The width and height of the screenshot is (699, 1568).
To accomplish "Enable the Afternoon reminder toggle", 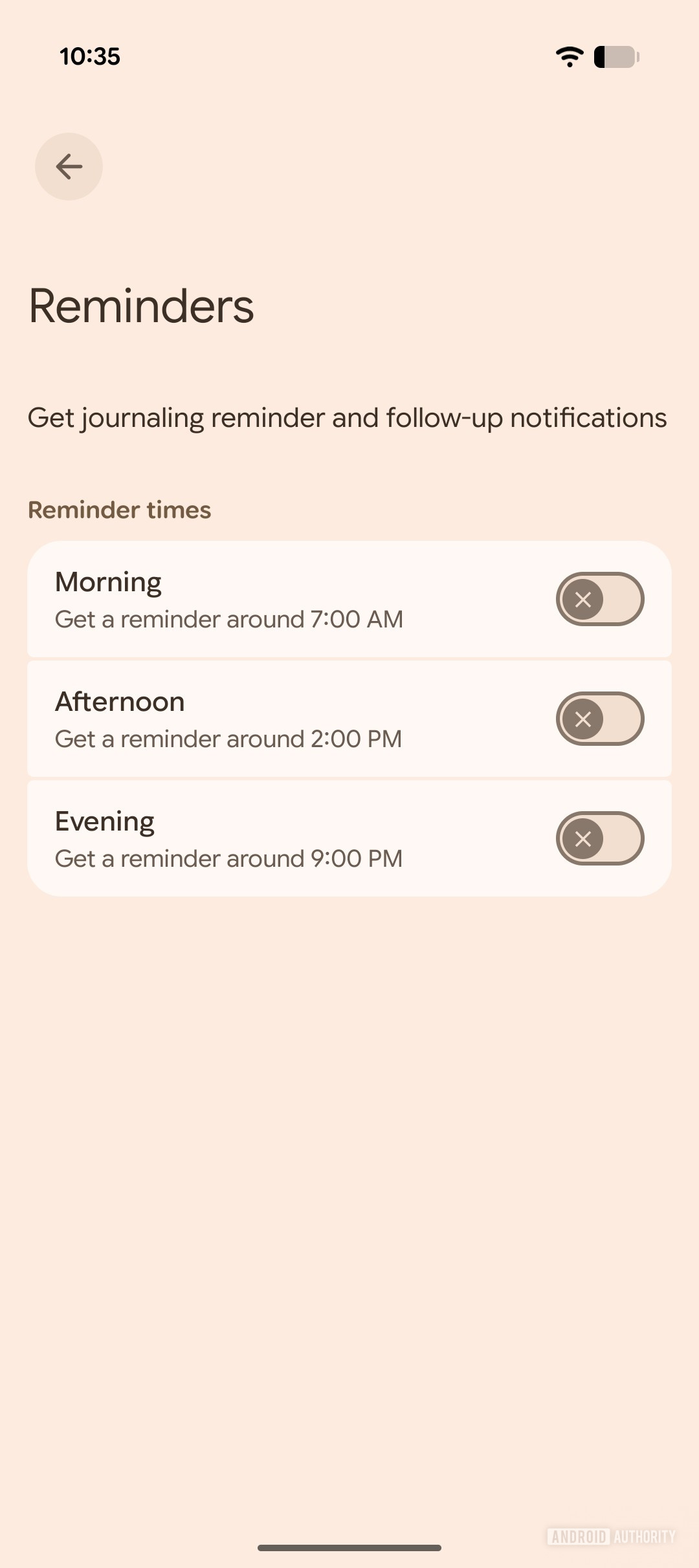I will (599, 718).
